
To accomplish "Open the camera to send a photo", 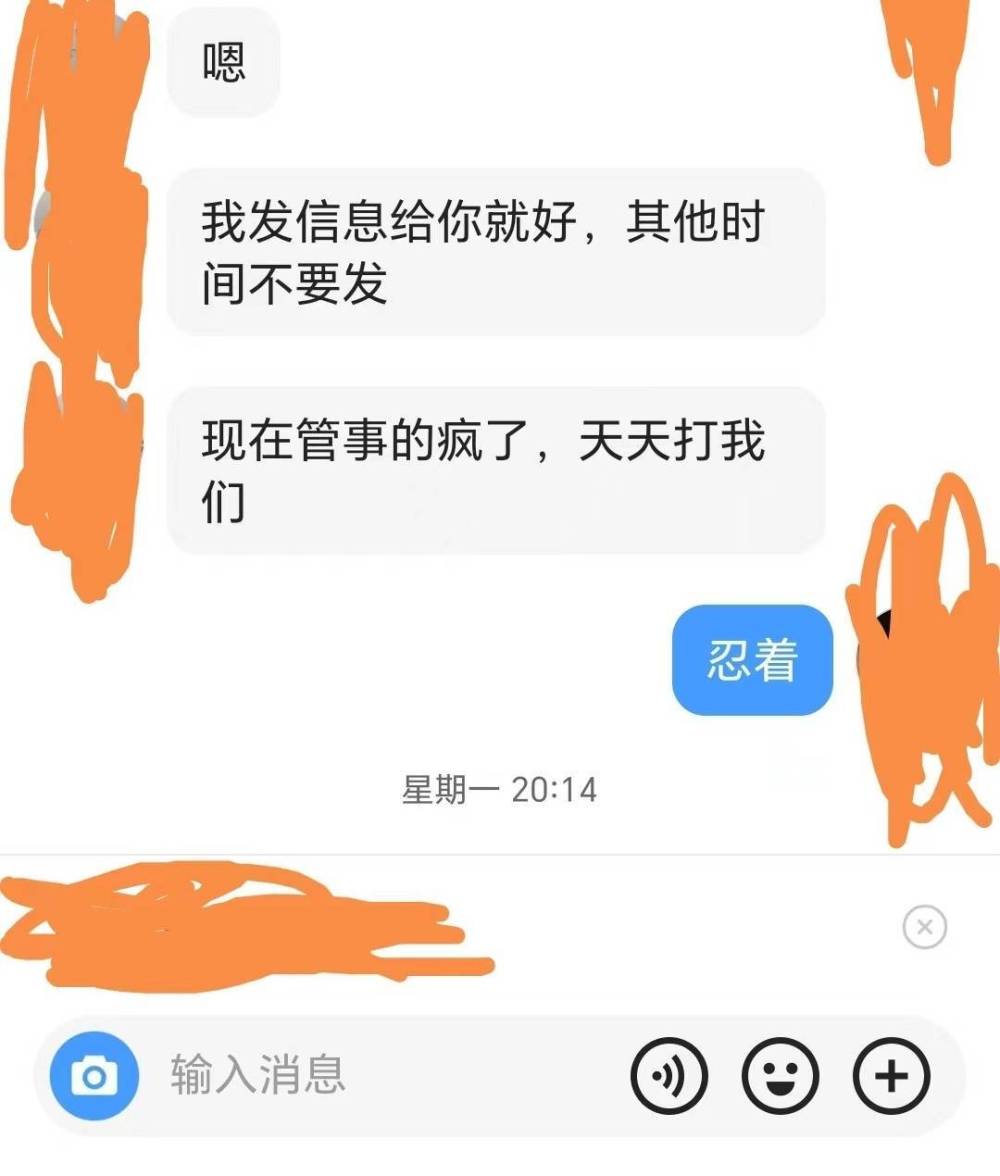I will [95, 1076].
